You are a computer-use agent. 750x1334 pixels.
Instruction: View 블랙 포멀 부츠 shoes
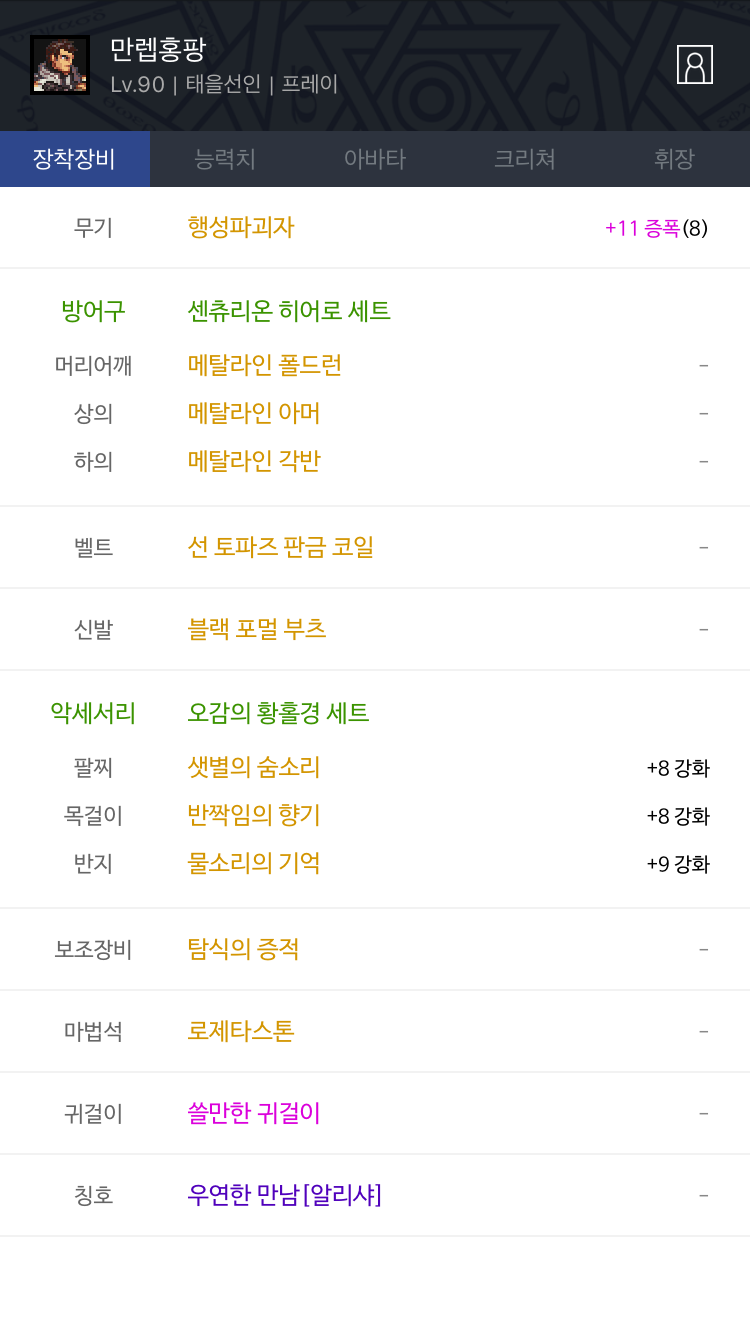257,629
